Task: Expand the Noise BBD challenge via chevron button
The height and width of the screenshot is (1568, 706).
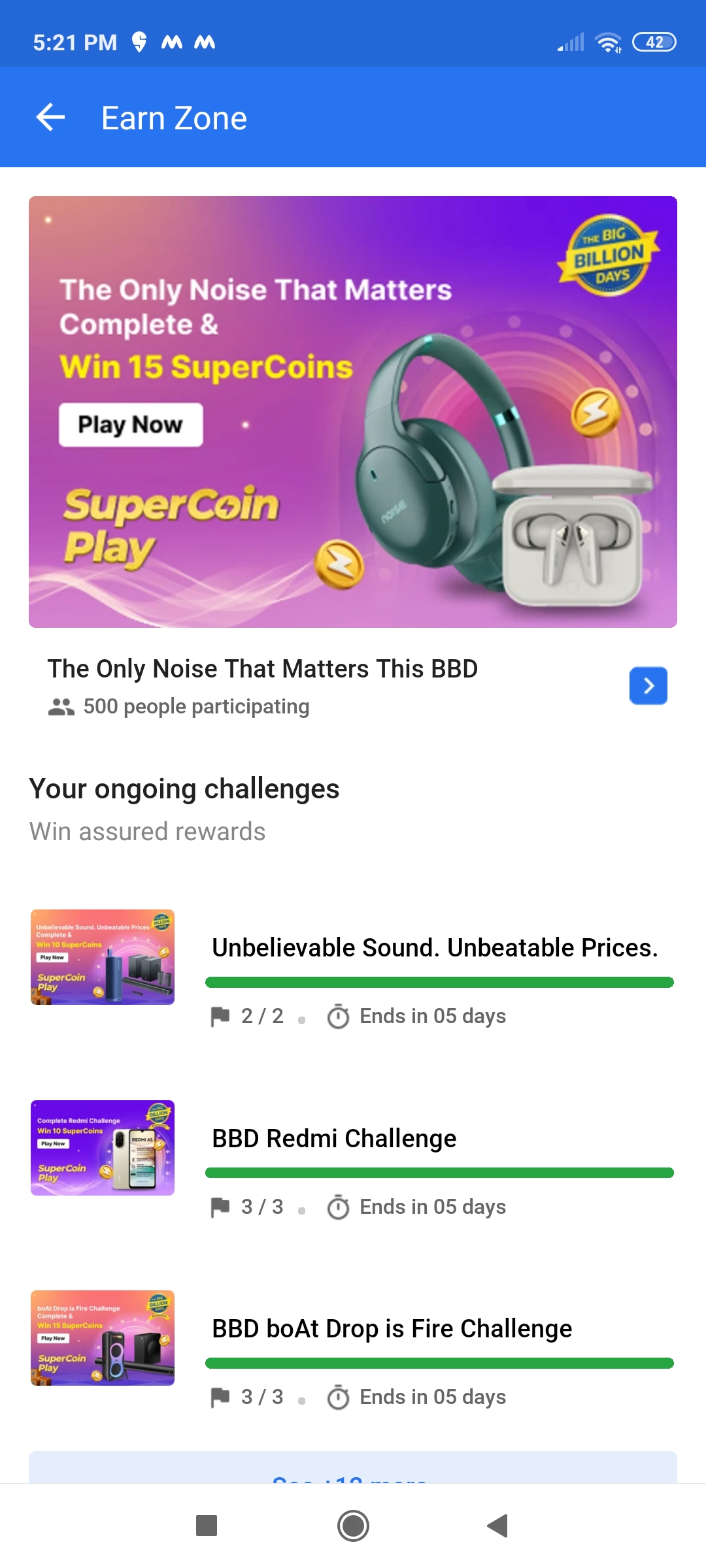Action: tap(648, 686)
